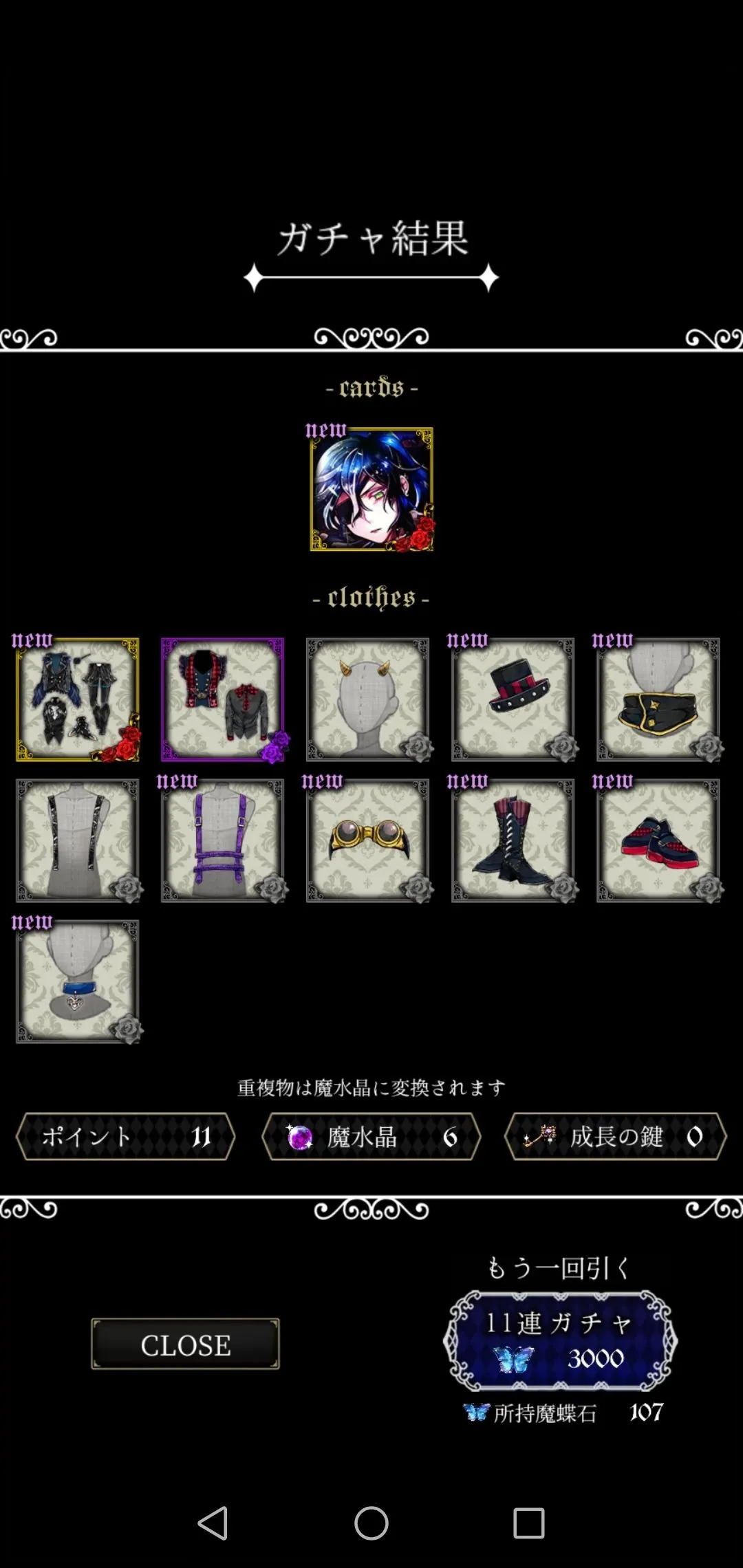View the black and red top hat

[x=513, y=699]
